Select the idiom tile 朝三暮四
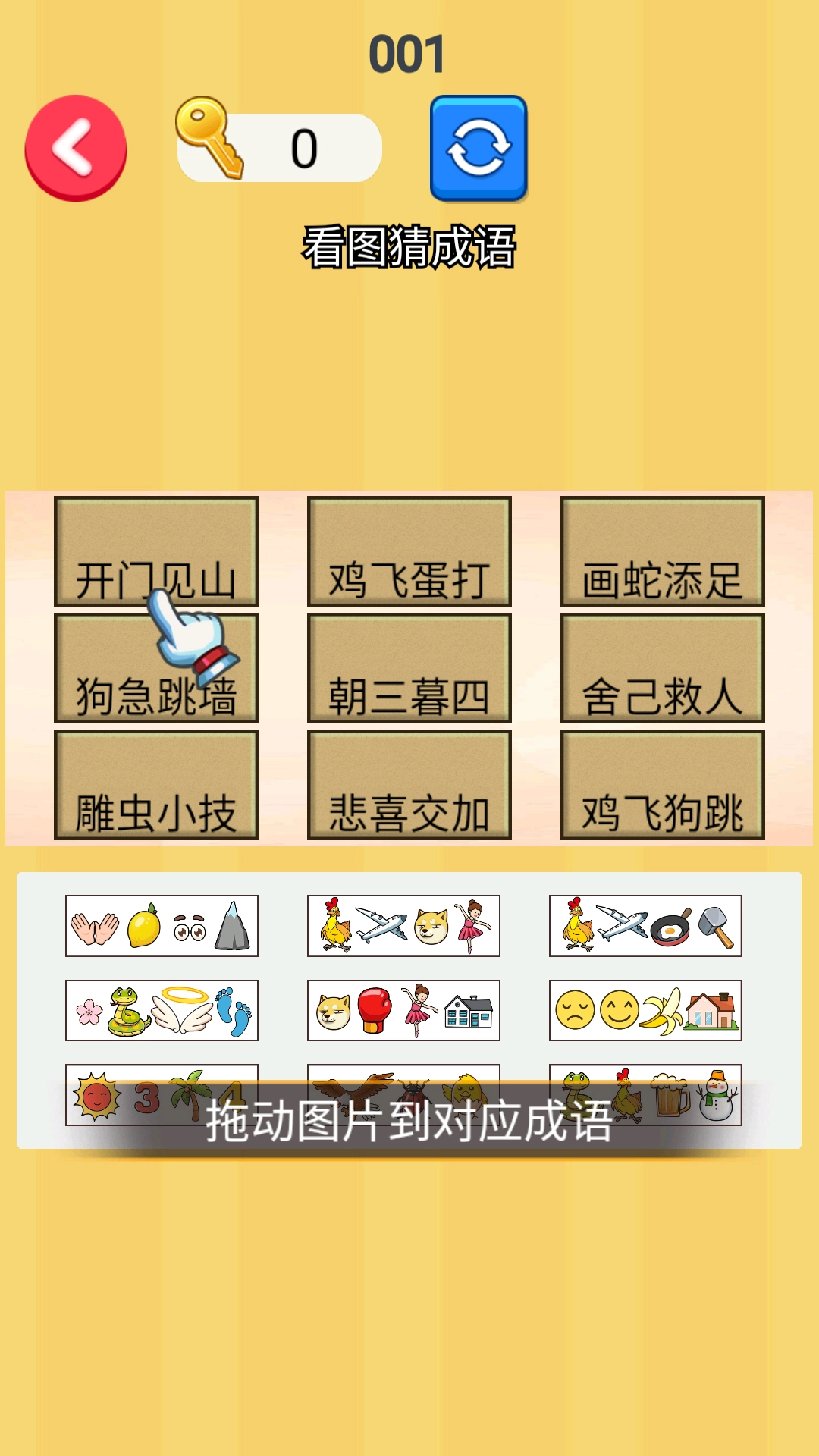 (408, 667)
